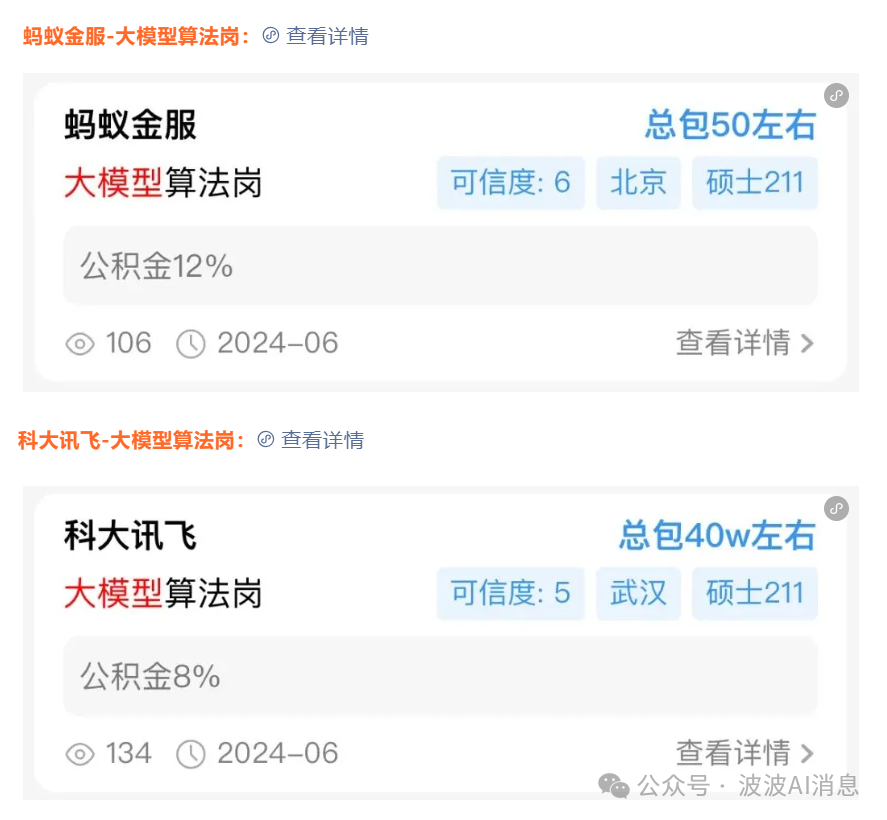
Task: Open 查看详情 link beside 科大讯飞-大模型算法岗 heading
Action: point(311,440)
